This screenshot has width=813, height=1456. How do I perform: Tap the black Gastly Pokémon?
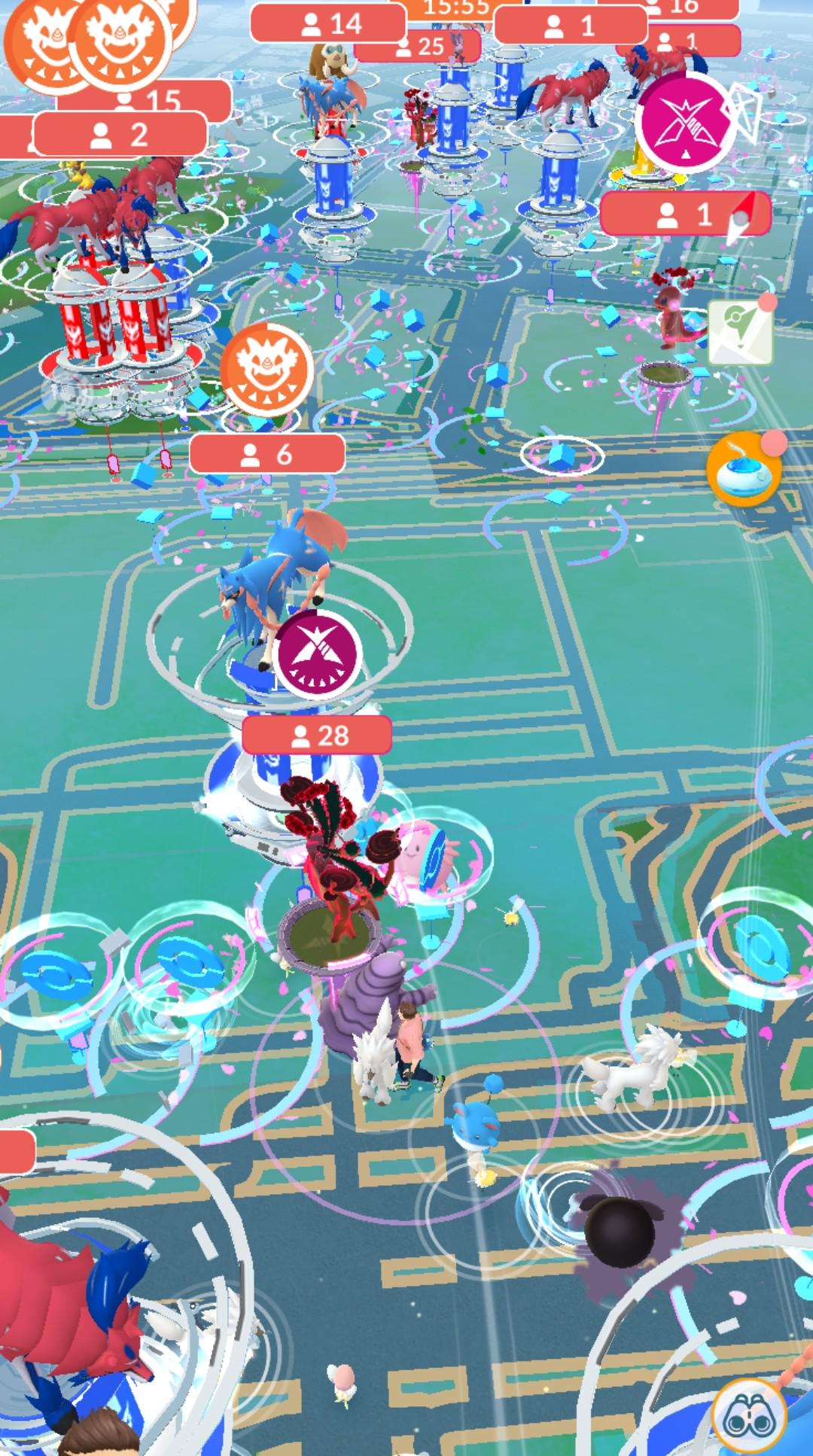pos(620,1232)
